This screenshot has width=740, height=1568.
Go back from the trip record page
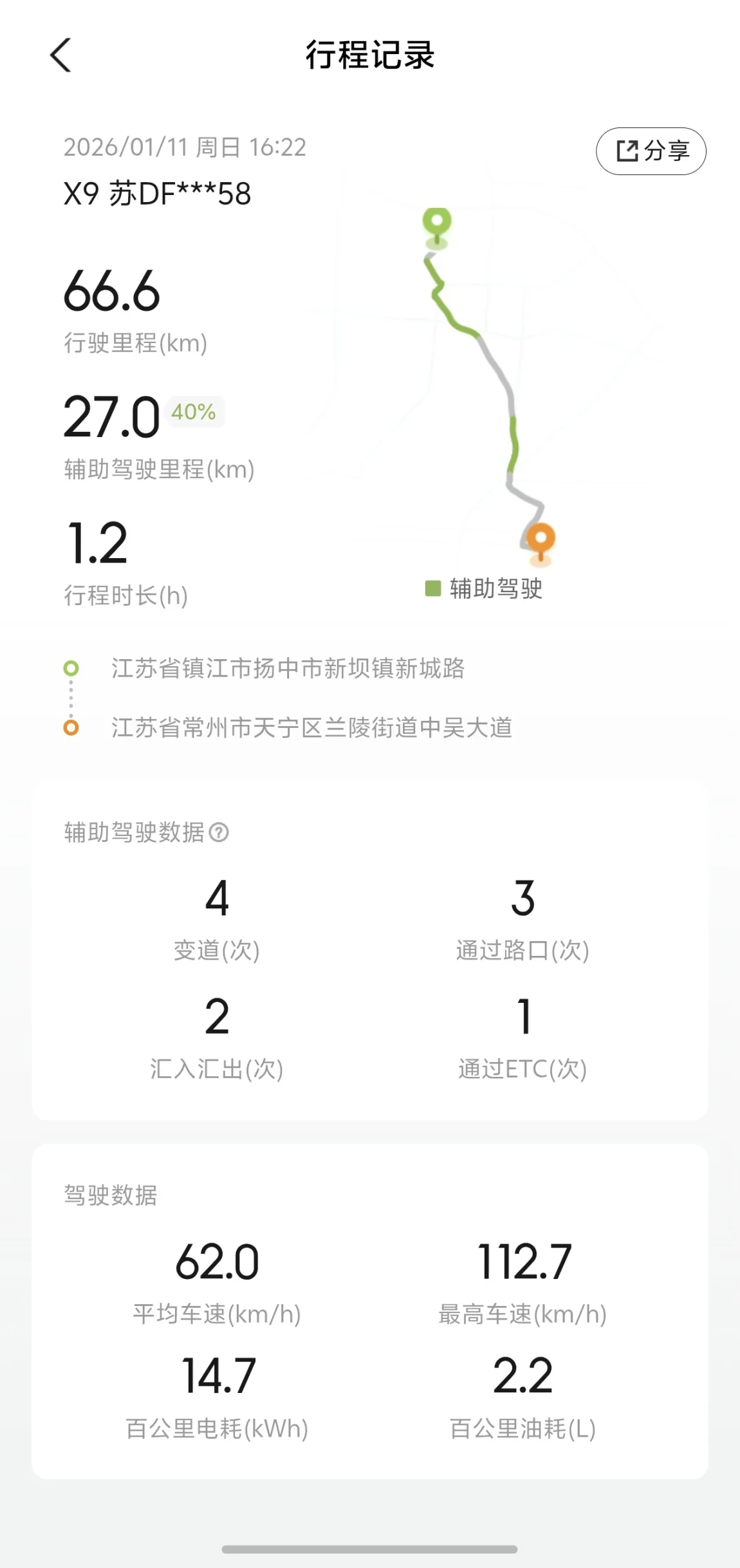point(60,55)
